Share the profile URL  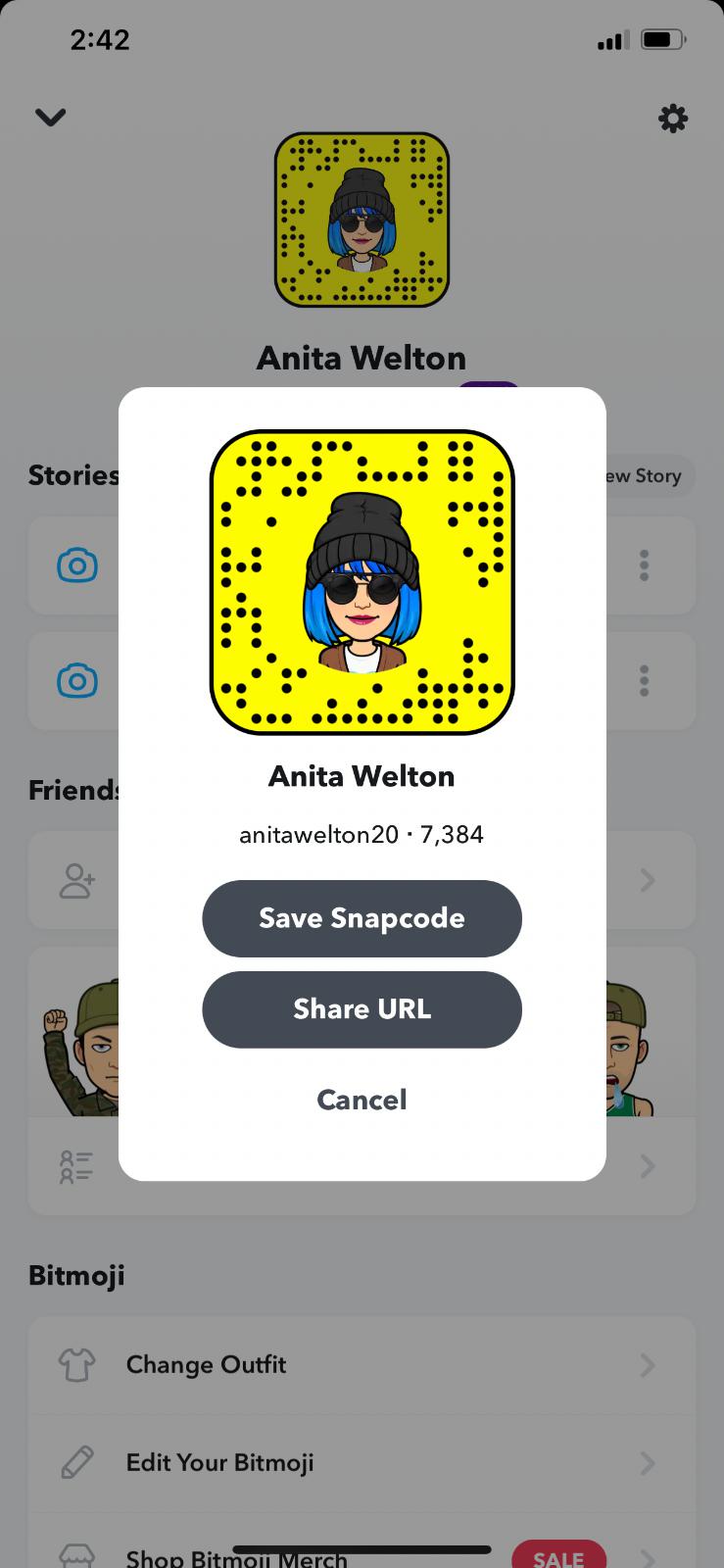362,1009
